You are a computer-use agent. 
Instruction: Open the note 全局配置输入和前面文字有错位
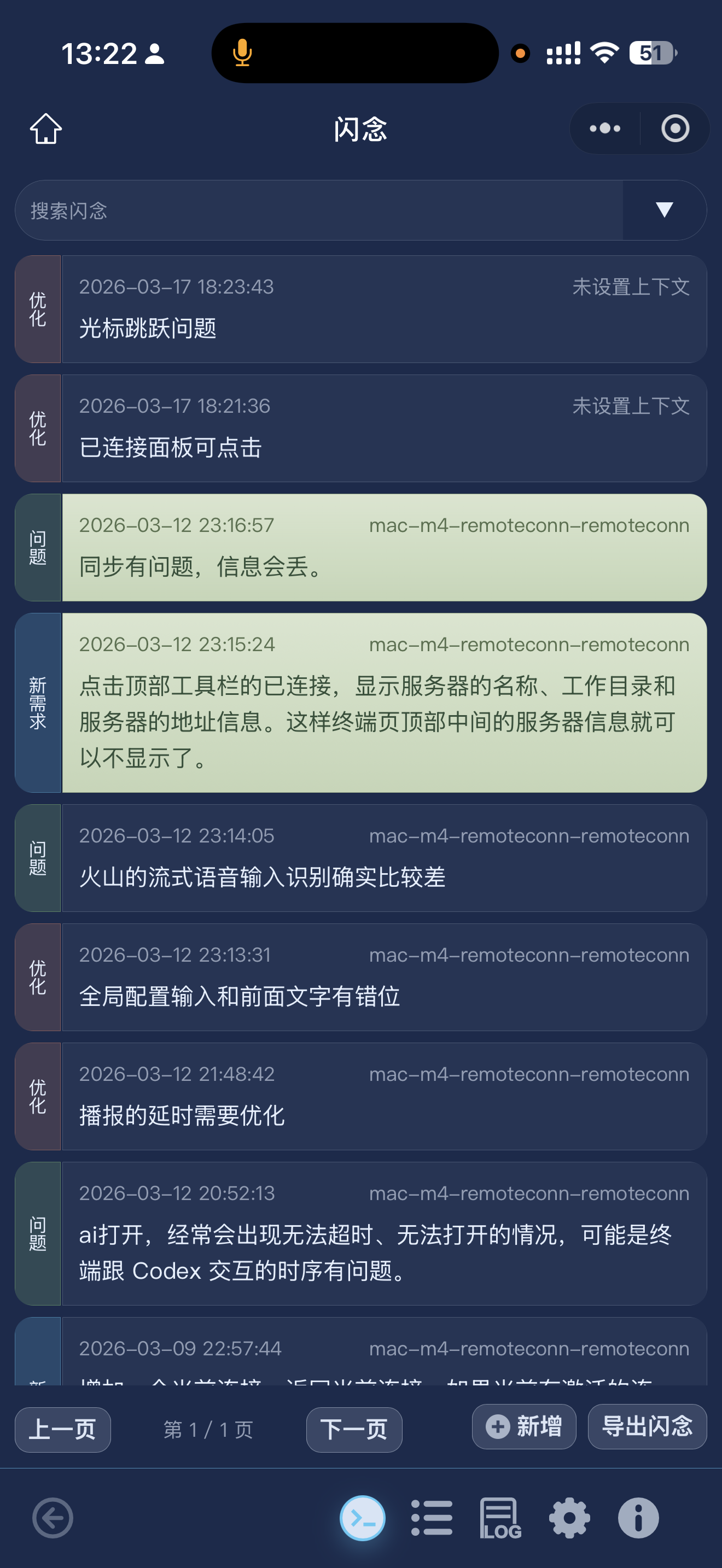coord(383,978)
